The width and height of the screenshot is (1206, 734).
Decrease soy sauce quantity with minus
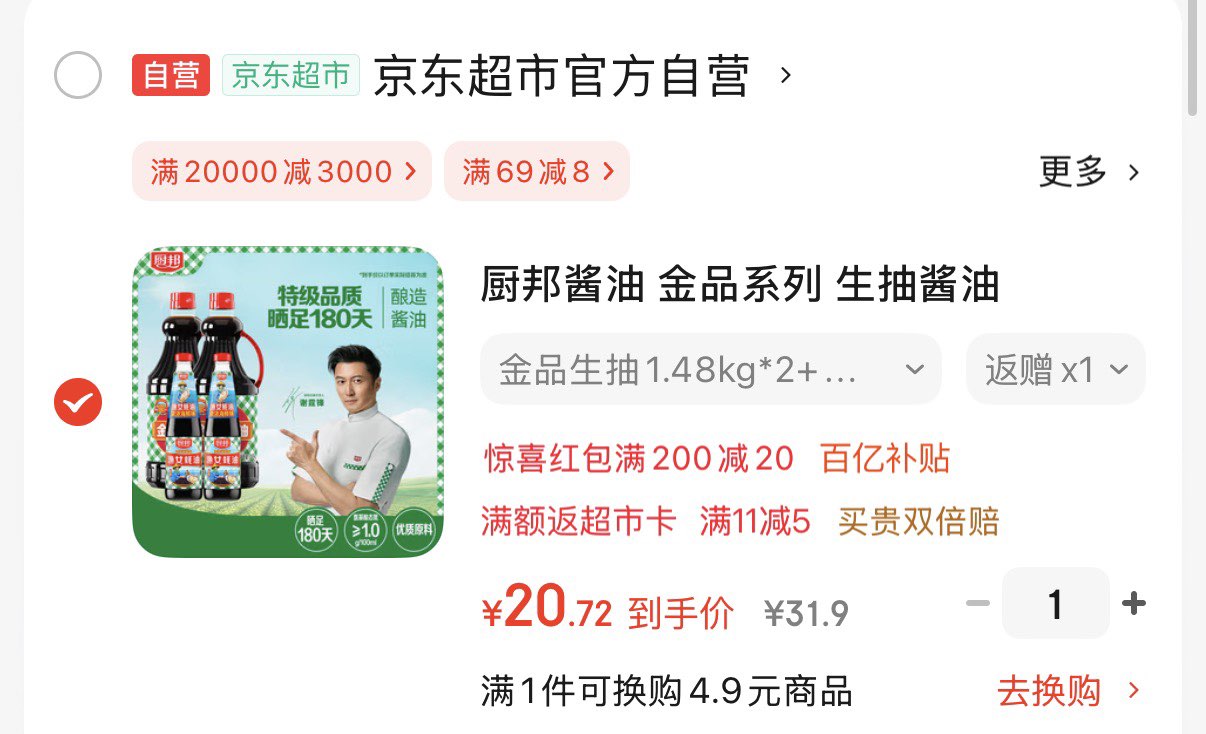[x=977, y=604]
